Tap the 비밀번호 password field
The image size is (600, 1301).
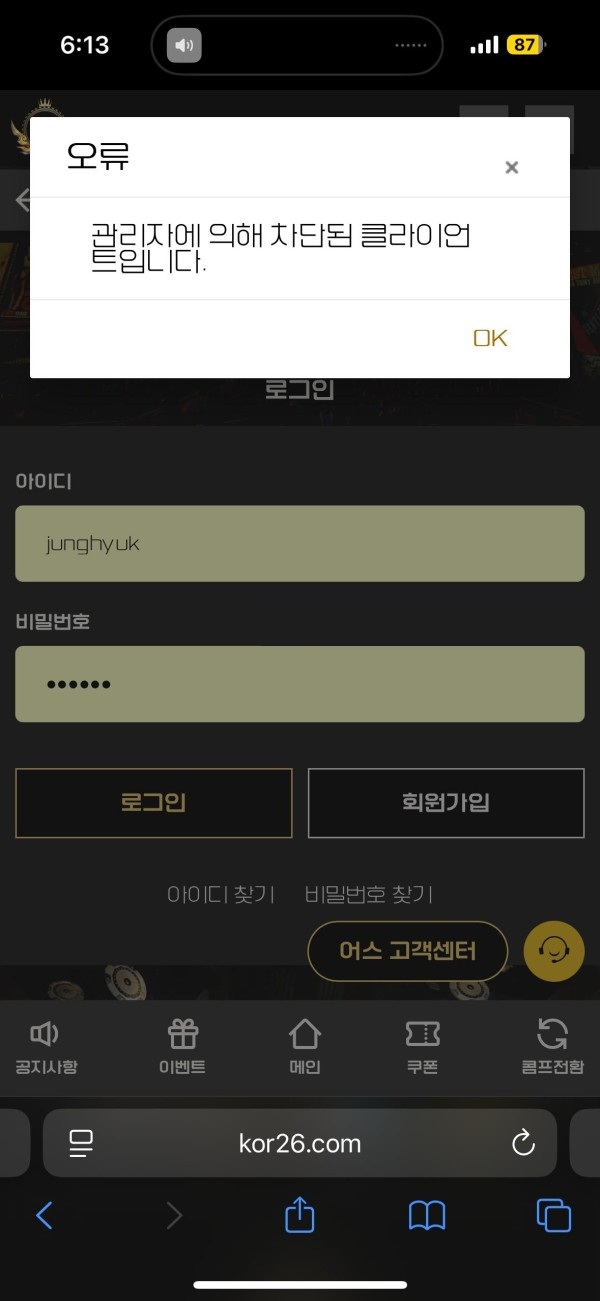299,684
